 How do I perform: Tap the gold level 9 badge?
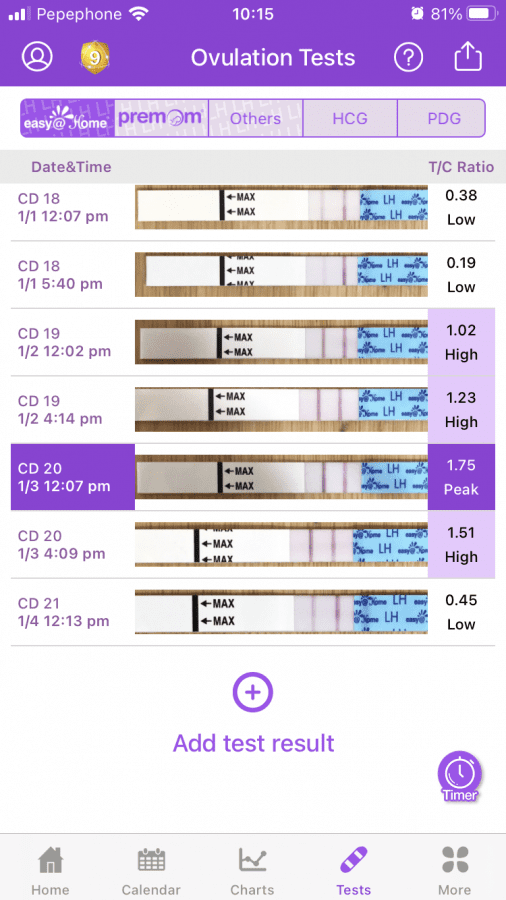tap(95, 57)
